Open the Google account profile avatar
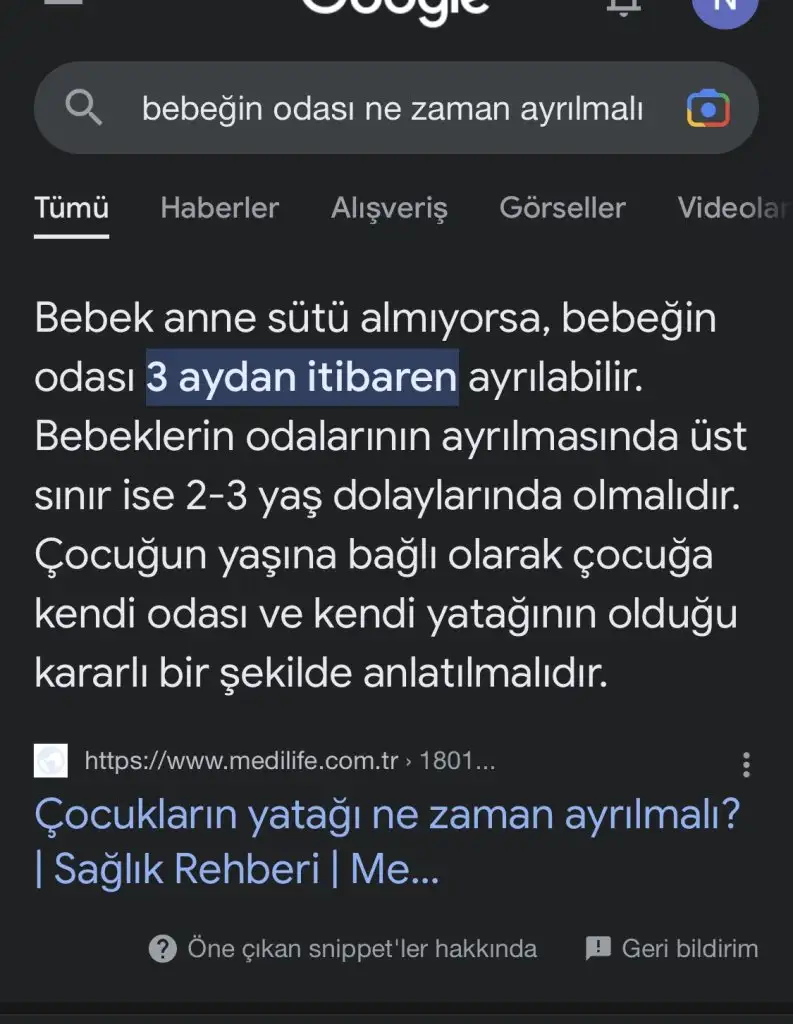 (x=725, y=8)
